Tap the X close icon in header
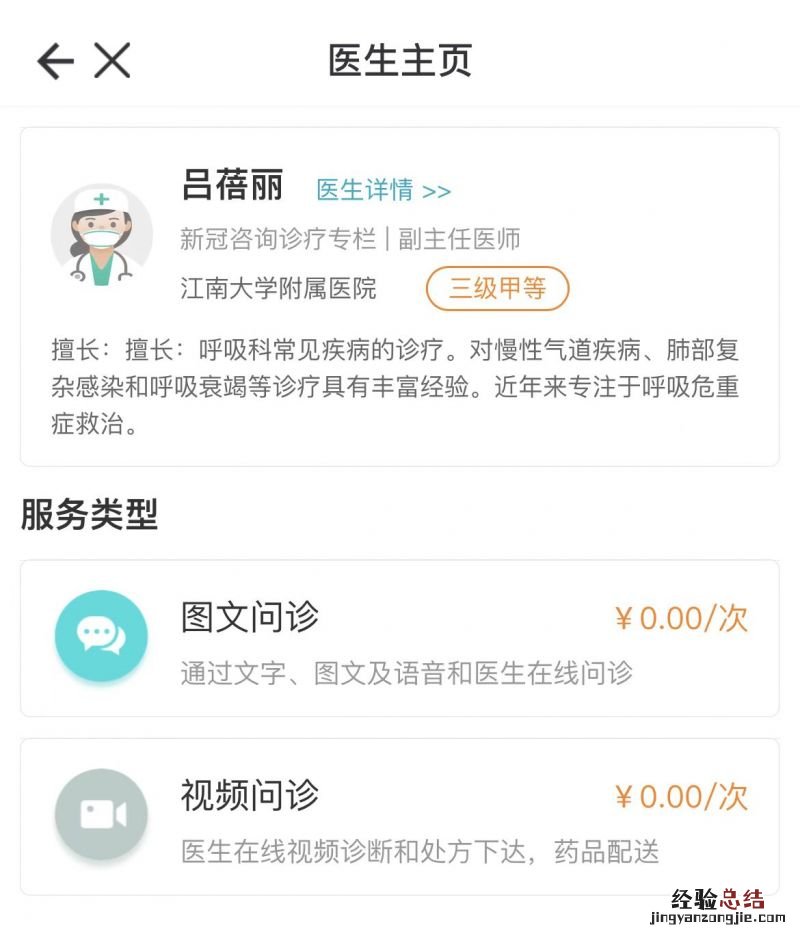This screenshot has width=800, height=936. click(x=111, y=58)
